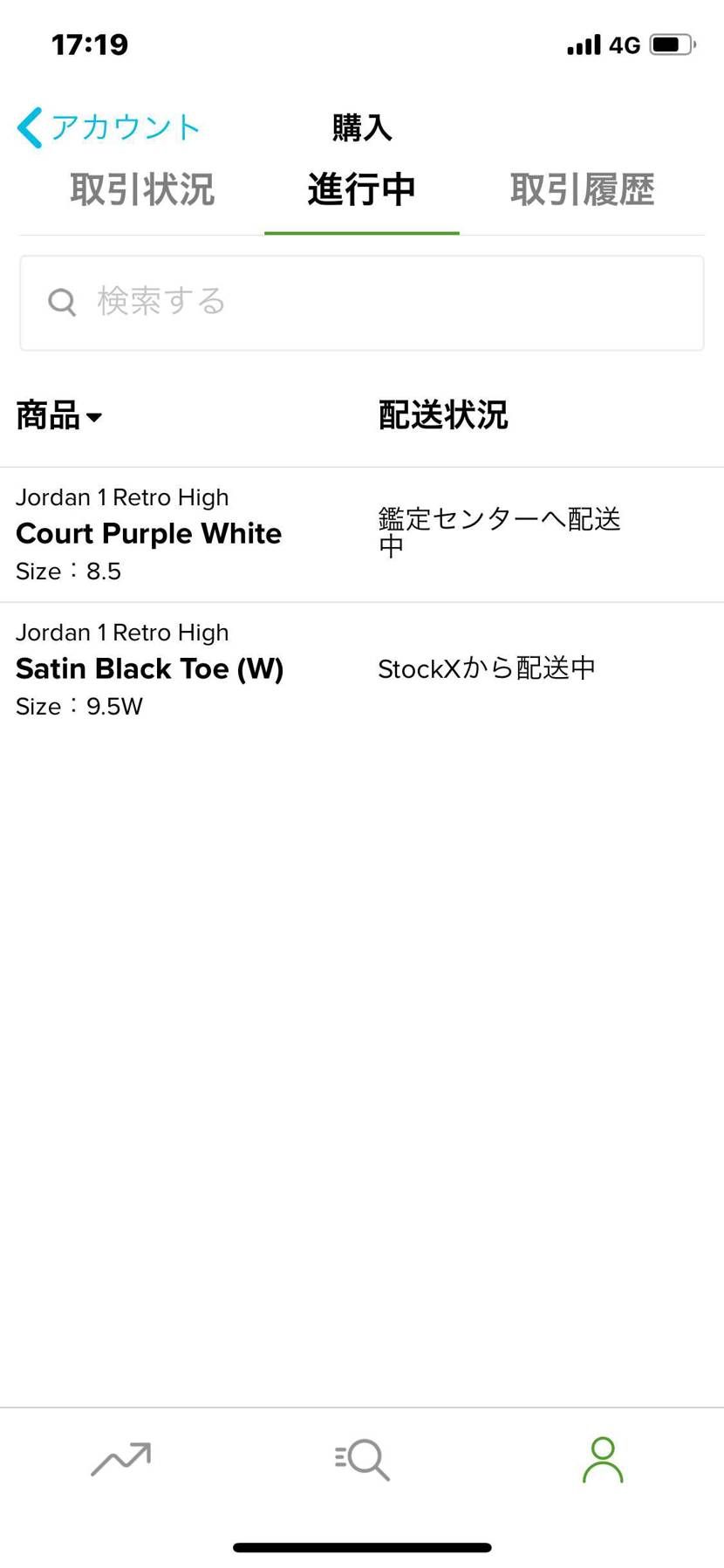Open the trending chart tab
This screenshot has height=1568, width=724.
pyautogui.click(x=120, y=1459)
